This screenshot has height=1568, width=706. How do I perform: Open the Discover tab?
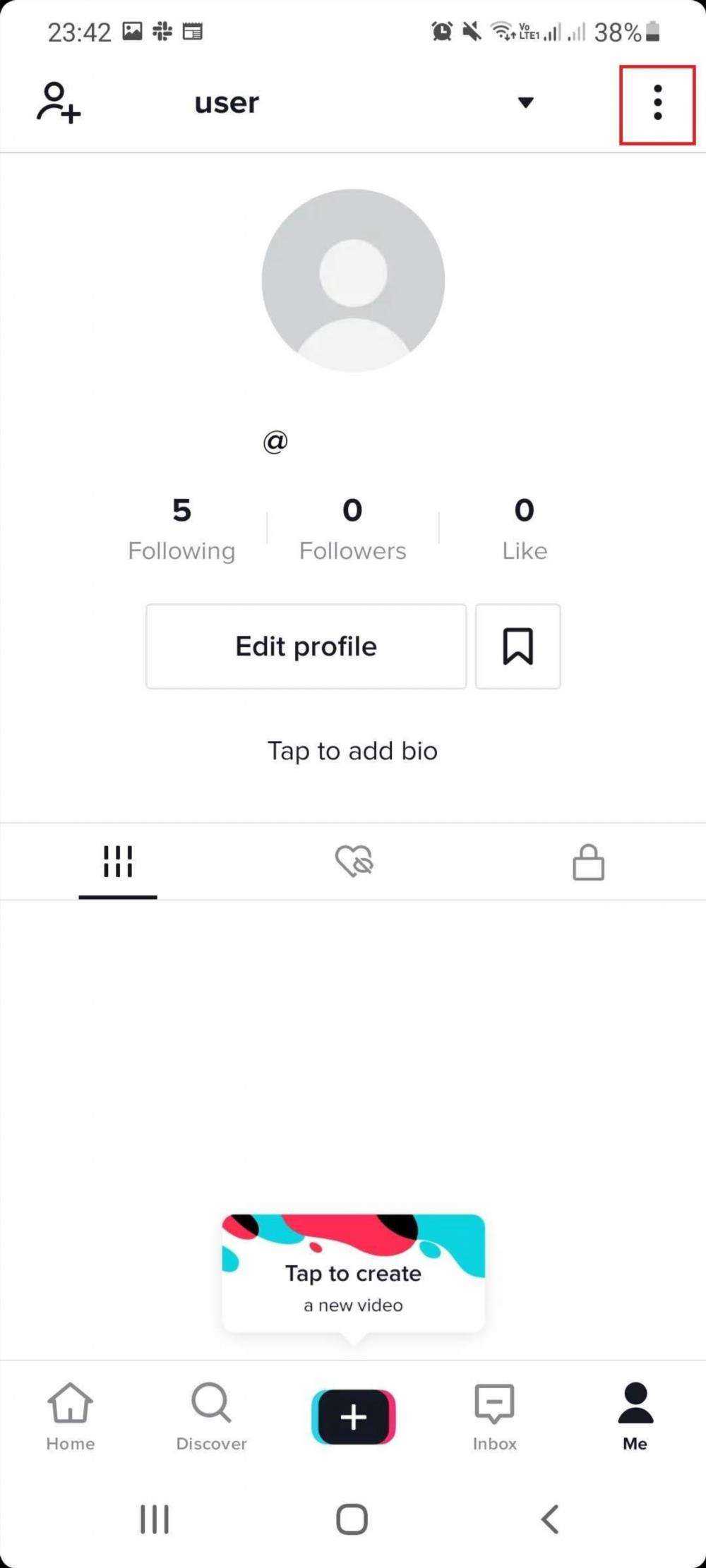(211, 1415)
